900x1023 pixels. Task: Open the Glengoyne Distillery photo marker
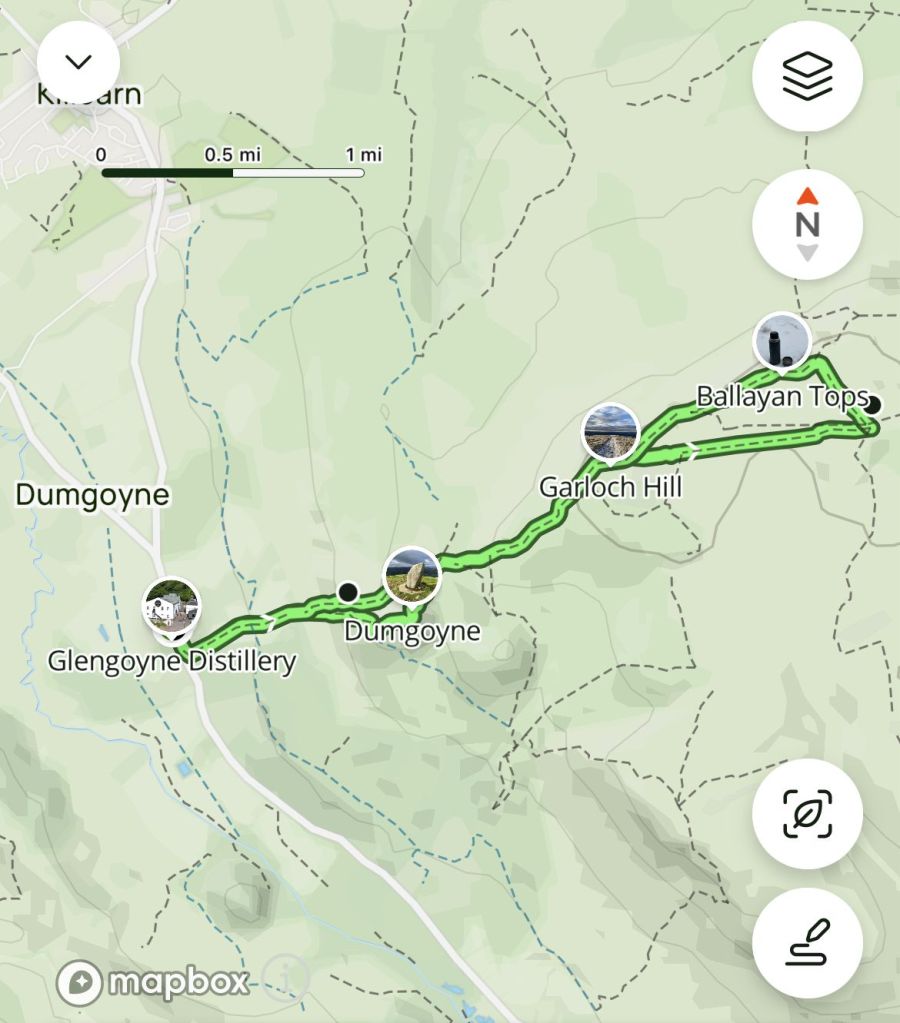172,606
